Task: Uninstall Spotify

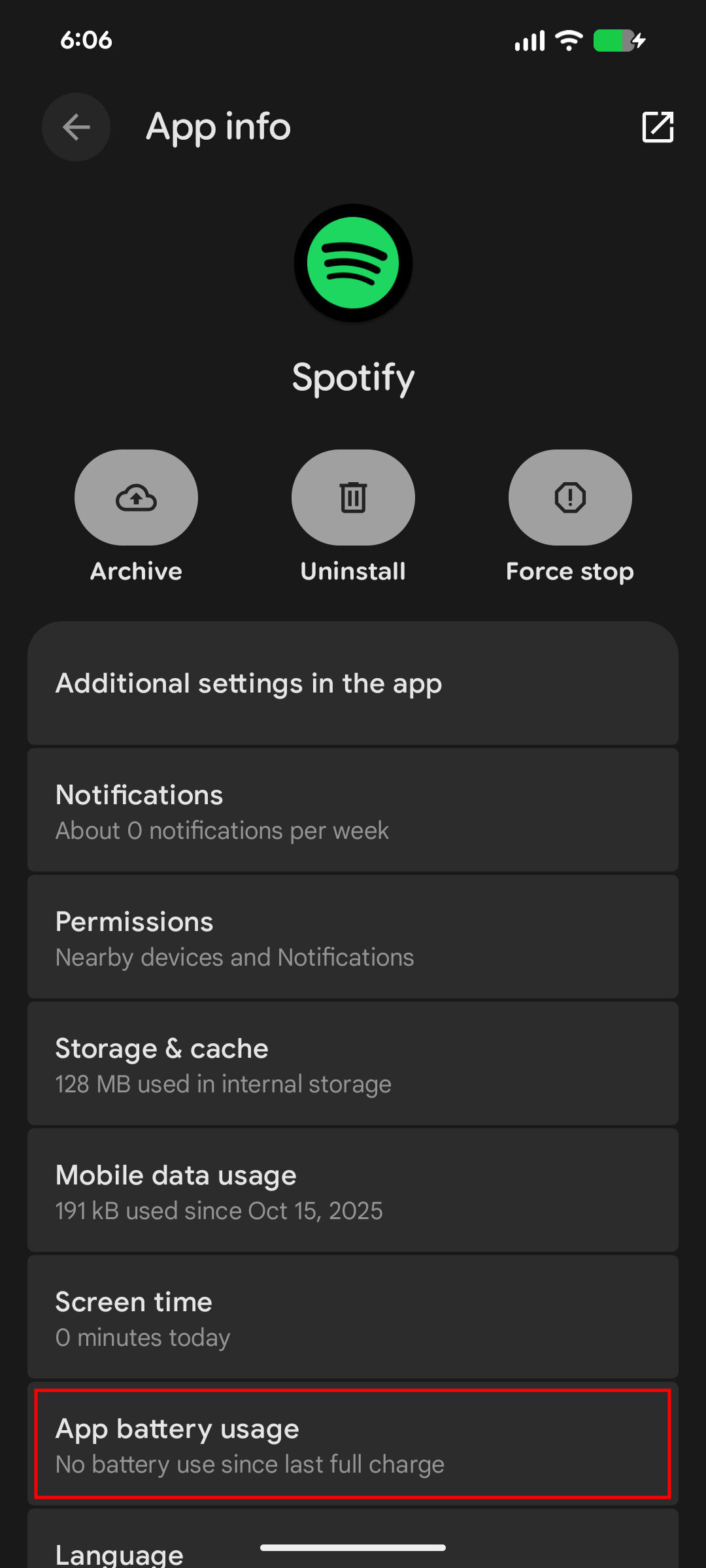Action: (x=352, y=516)
